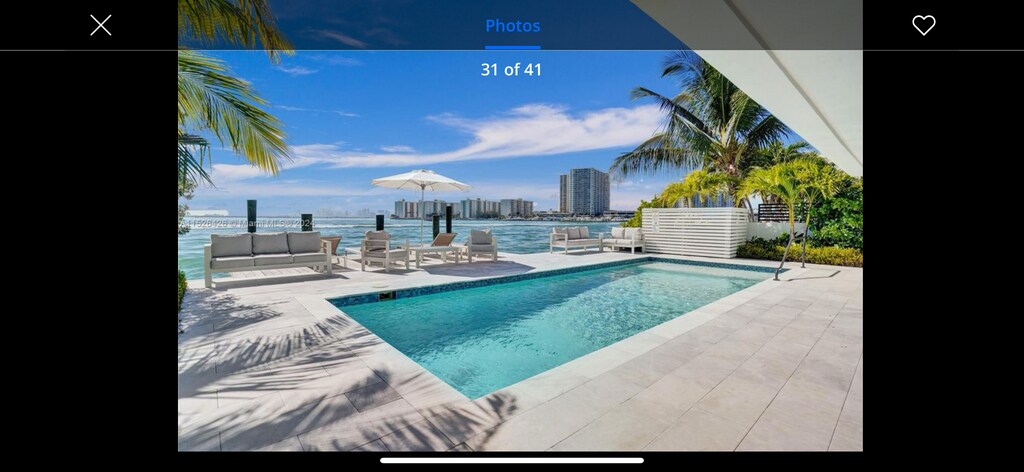Save this listing with the heart icon
The image size is (1024, 472).
[x=923, y=26]
